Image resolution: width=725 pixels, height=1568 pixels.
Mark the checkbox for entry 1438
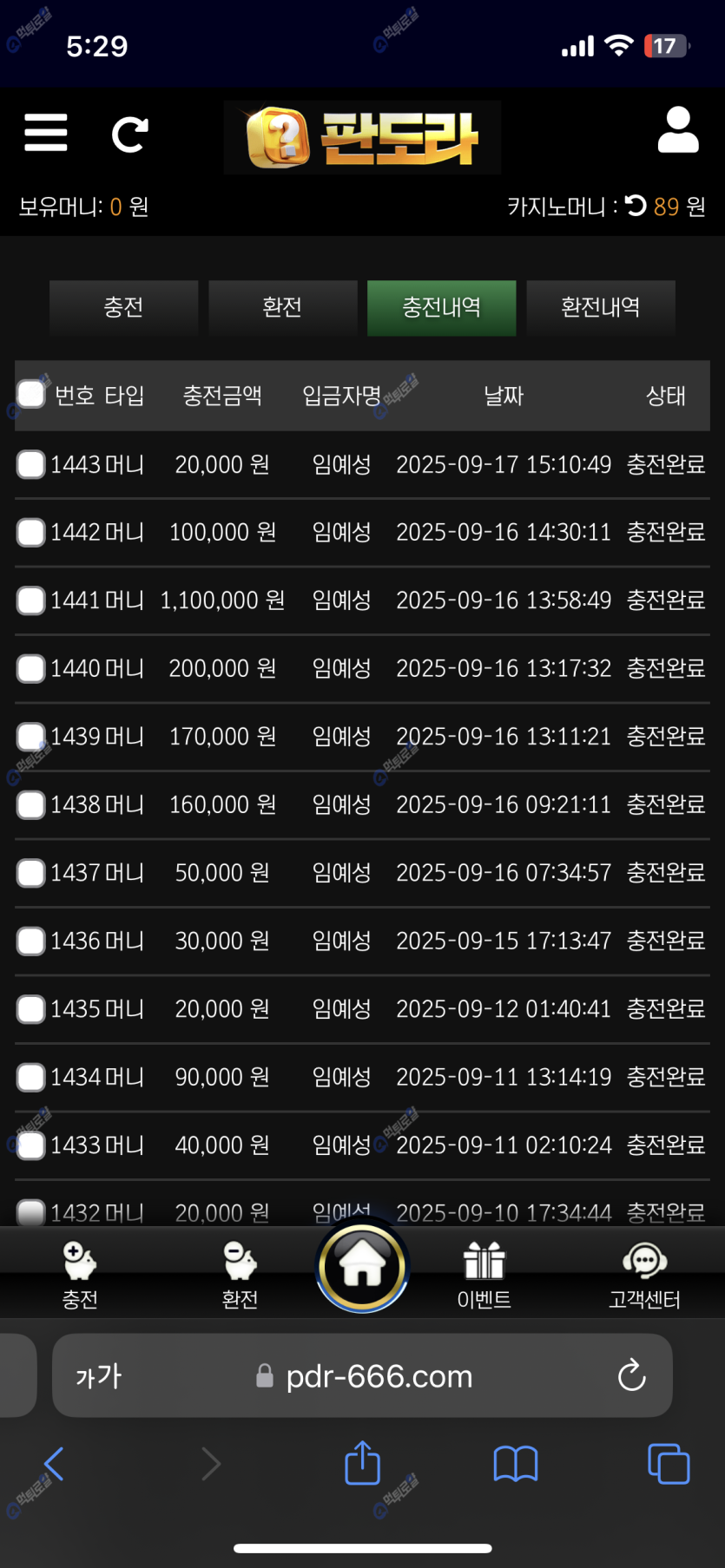tap(31, 804)
